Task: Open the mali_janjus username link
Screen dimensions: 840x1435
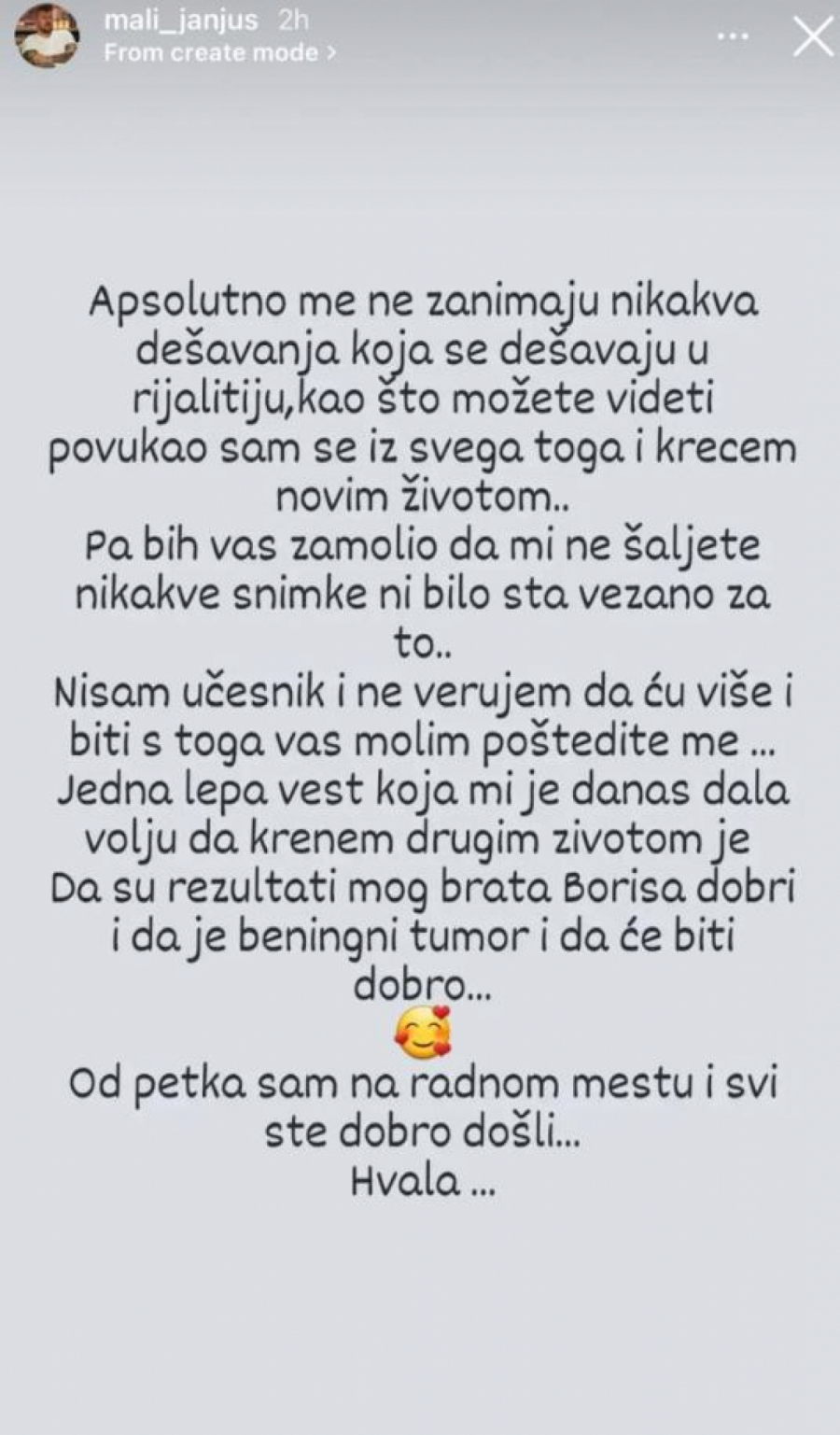Action: click(x=179, y=21)
